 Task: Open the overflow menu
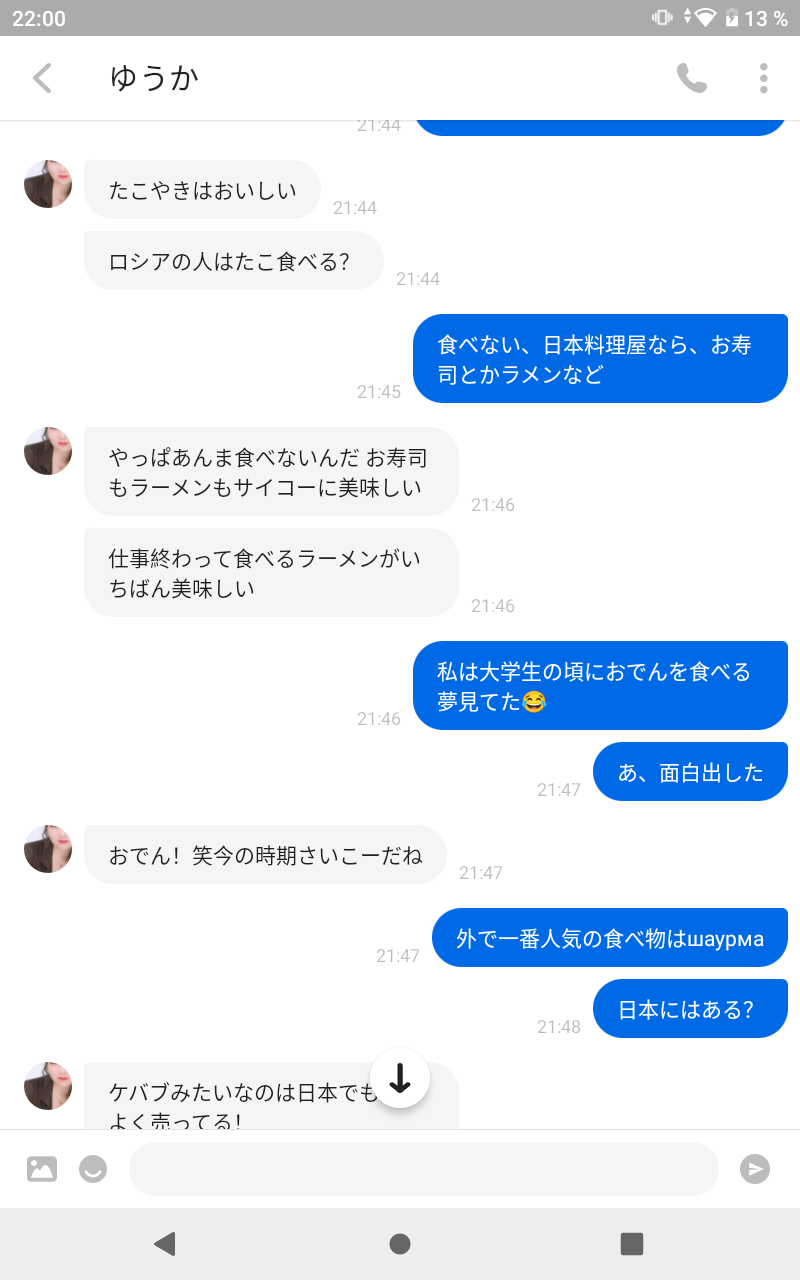(763, 78)
